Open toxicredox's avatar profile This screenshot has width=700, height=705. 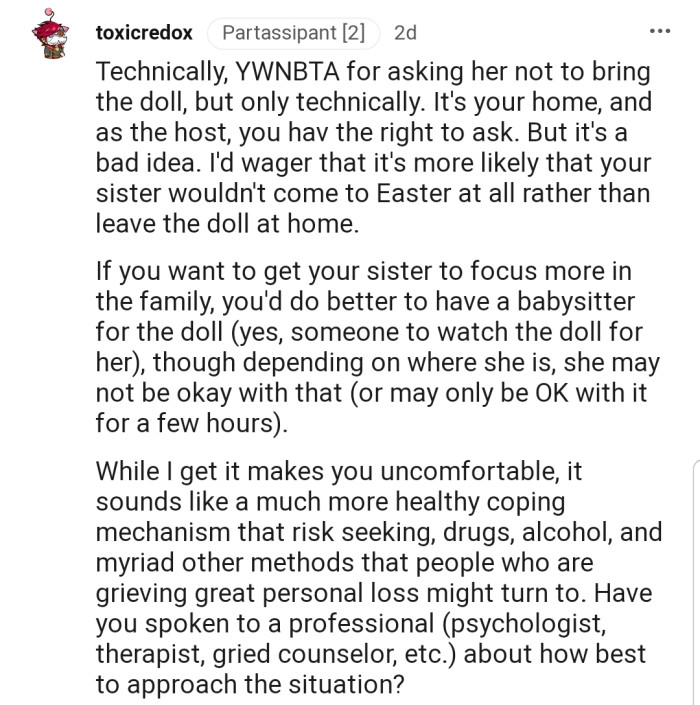click(x=48, y=35)
